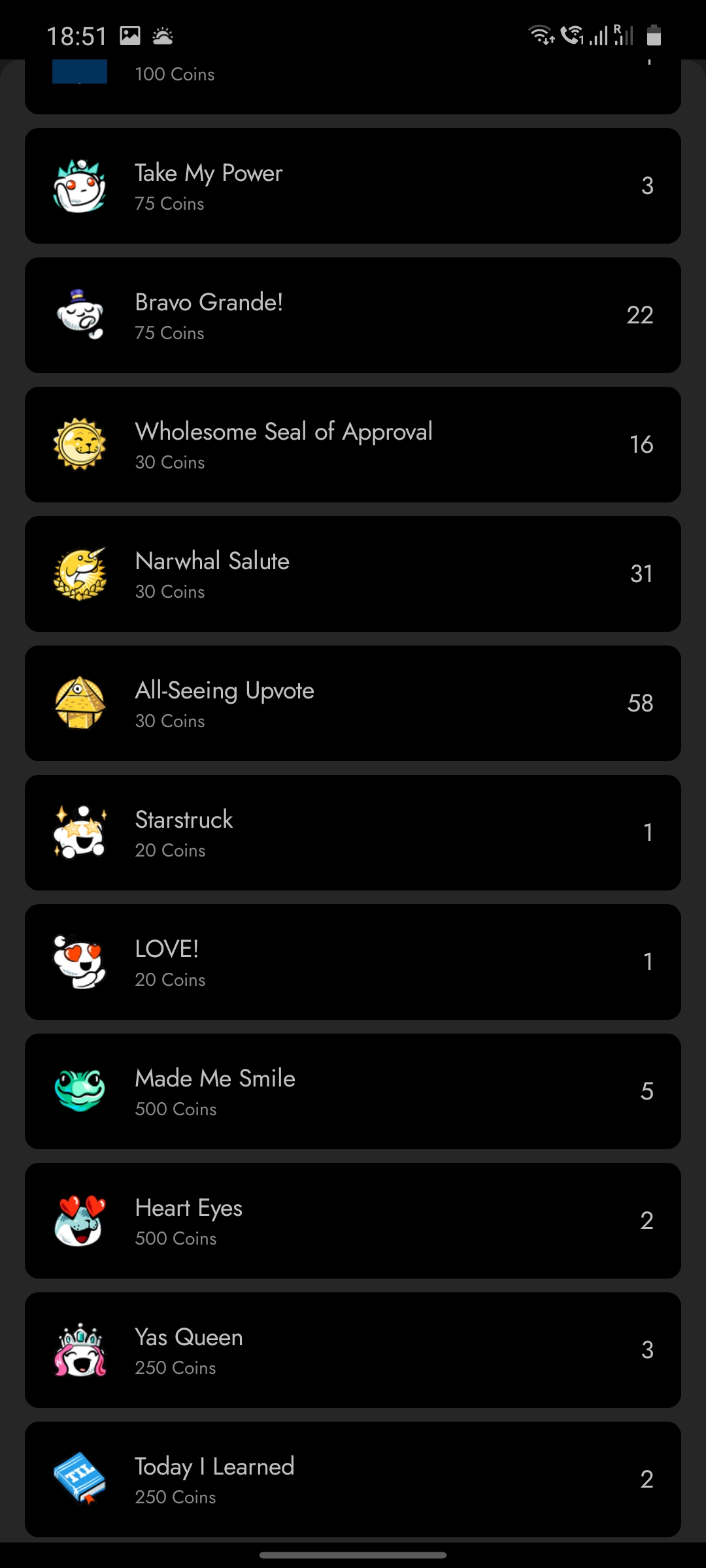Open the All-Seeing Upvote award details
706x1568 pixels.
point(353,702)
